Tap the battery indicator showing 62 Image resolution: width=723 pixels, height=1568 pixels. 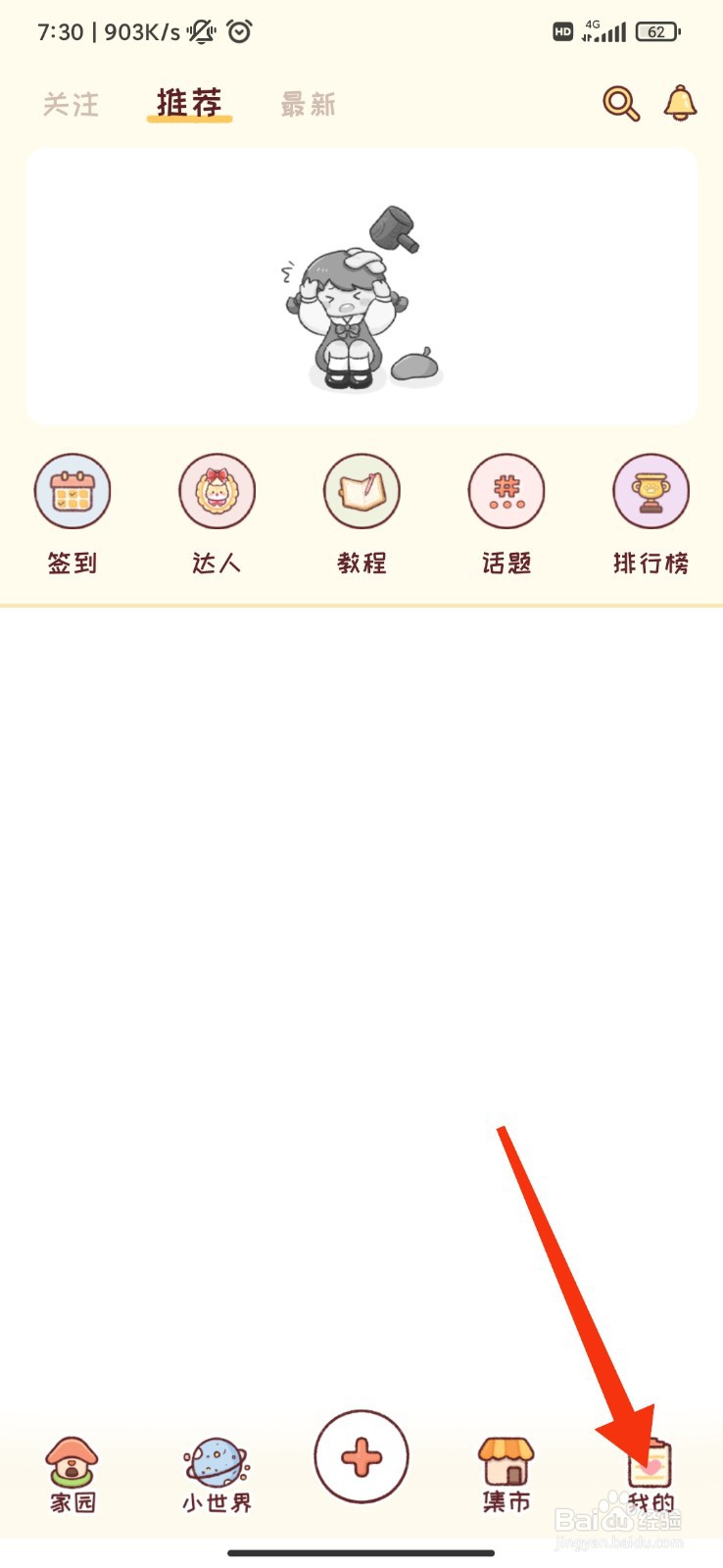(654, 31)
